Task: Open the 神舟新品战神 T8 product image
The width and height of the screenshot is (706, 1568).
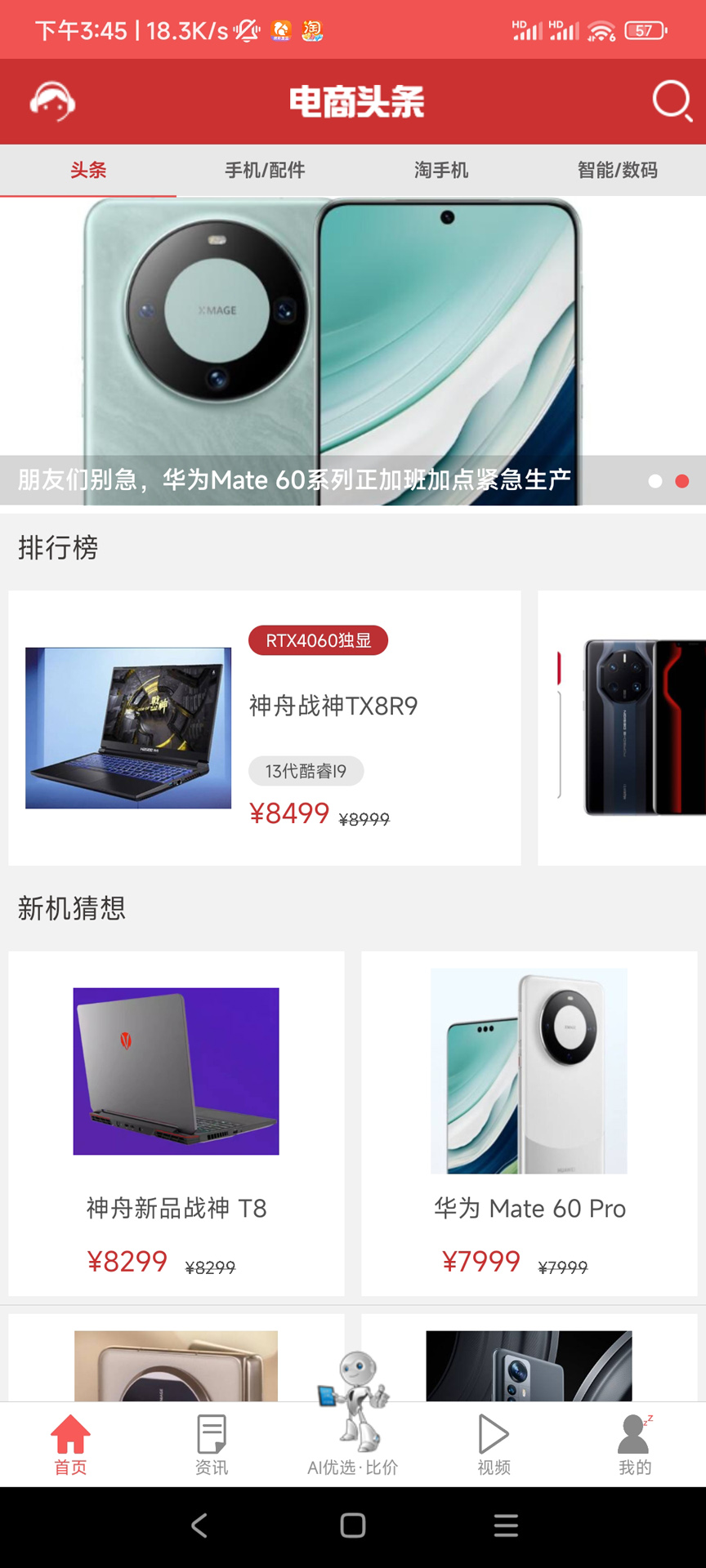Action: click(x=176, y=1071)
